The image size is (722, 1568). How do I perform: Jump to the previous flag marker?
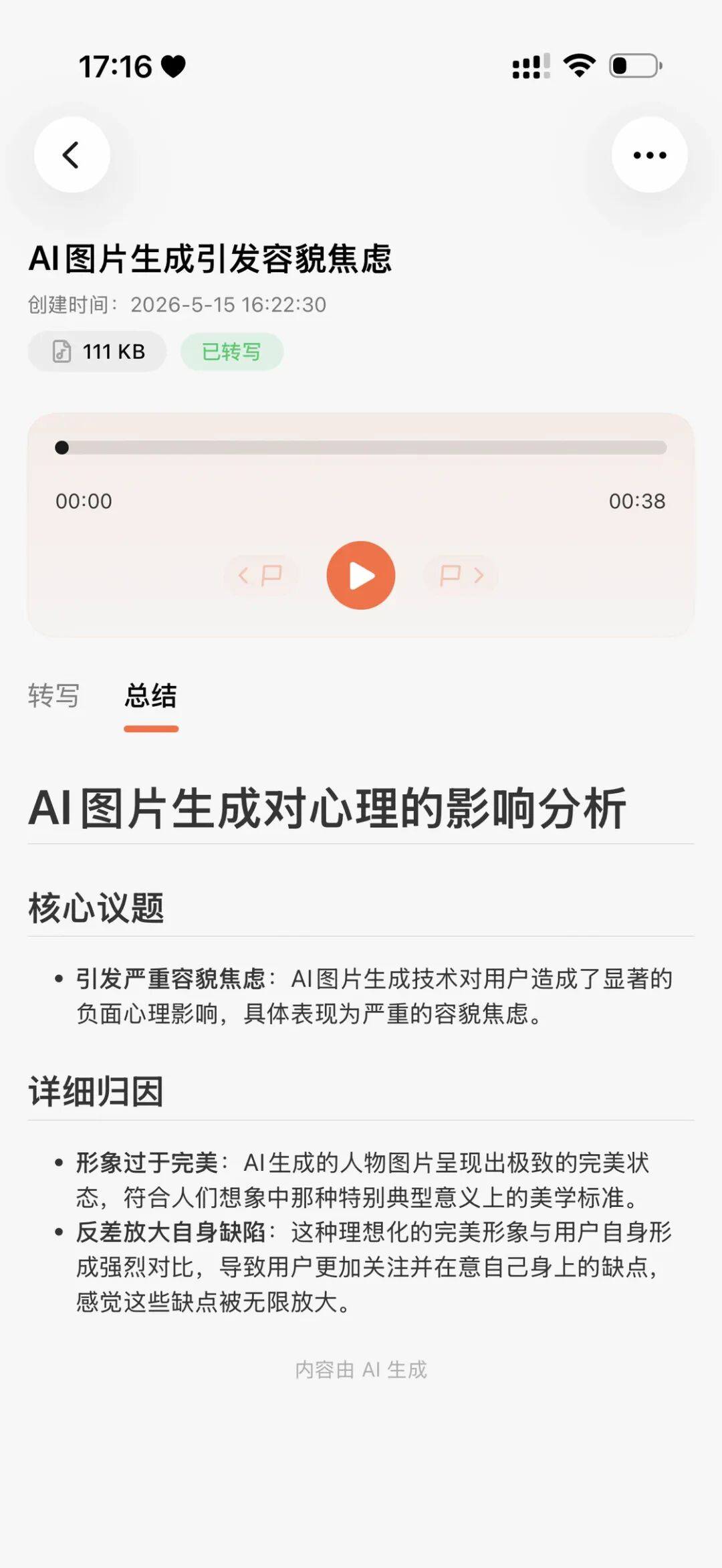coord(261,575)
